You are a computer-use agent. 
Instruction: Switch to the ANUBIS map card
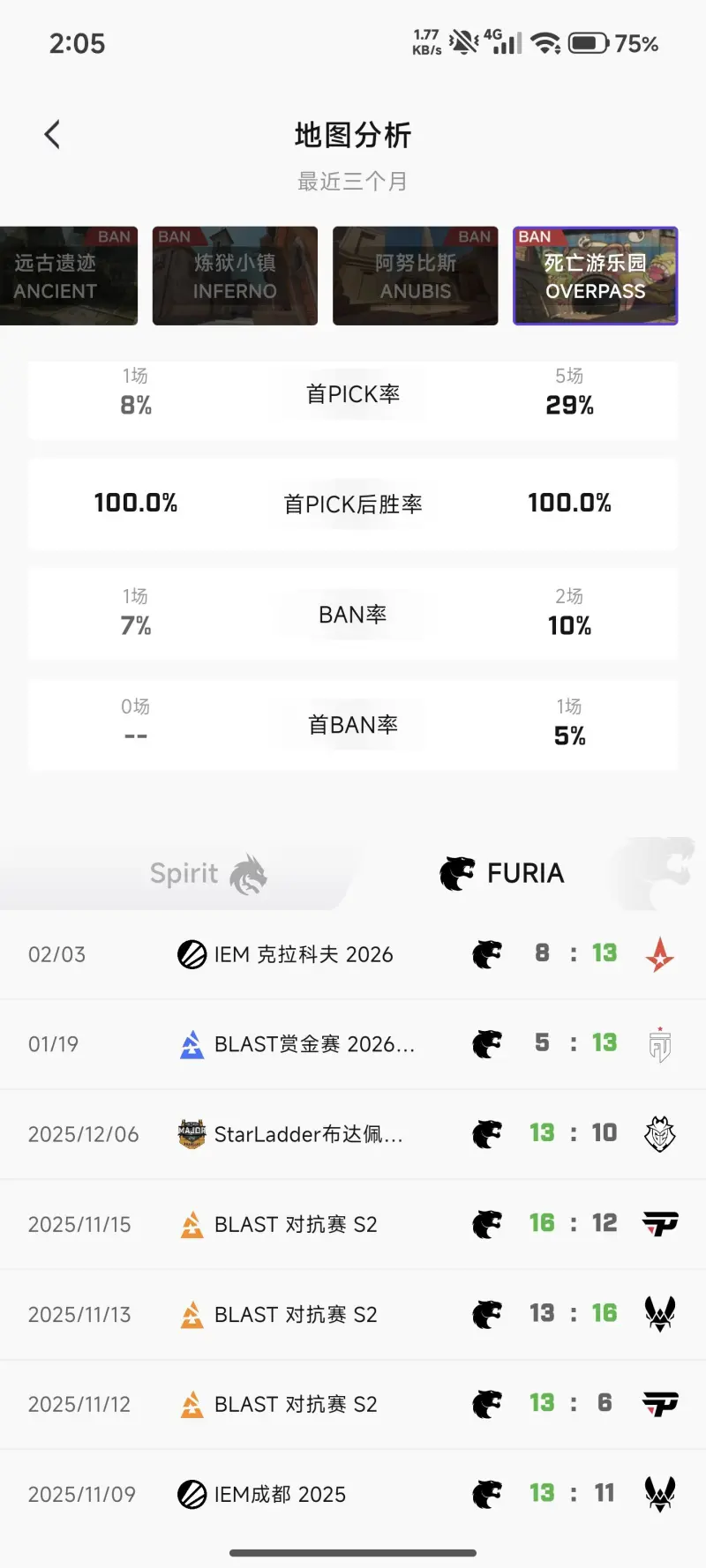pyautogui.click(x=415, y=276)
